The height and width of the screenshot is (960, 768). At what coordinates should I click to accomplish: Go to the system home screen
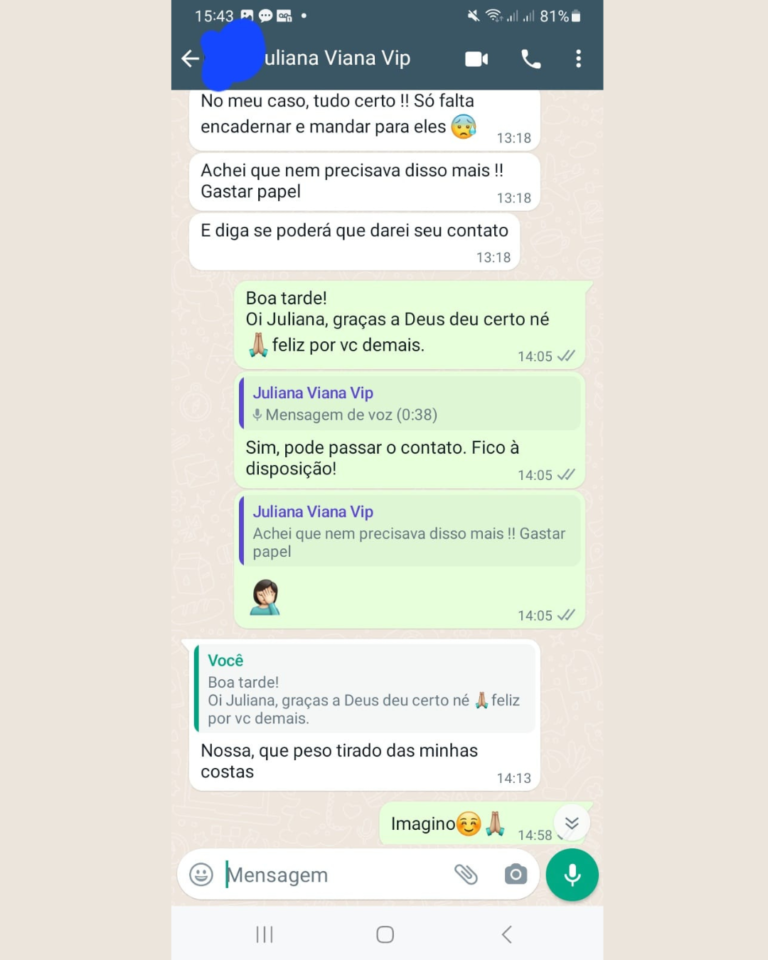tap(385, 934)
